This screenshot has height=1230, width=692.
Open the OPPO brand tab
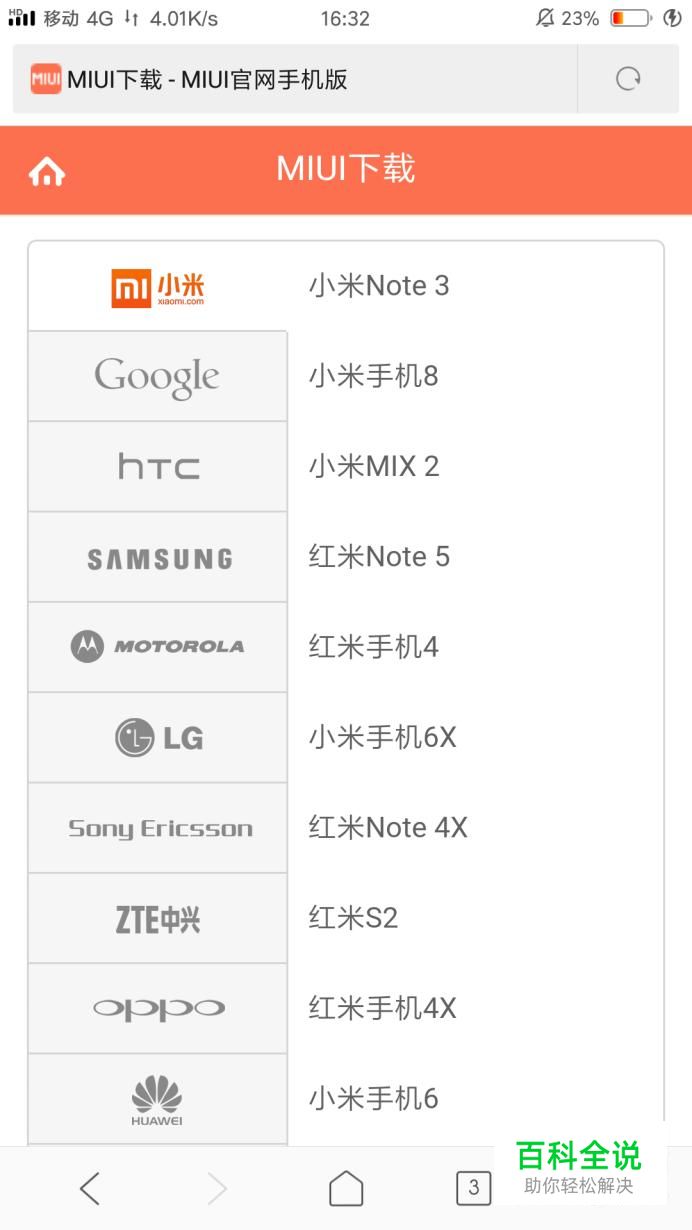point(158,1008)
